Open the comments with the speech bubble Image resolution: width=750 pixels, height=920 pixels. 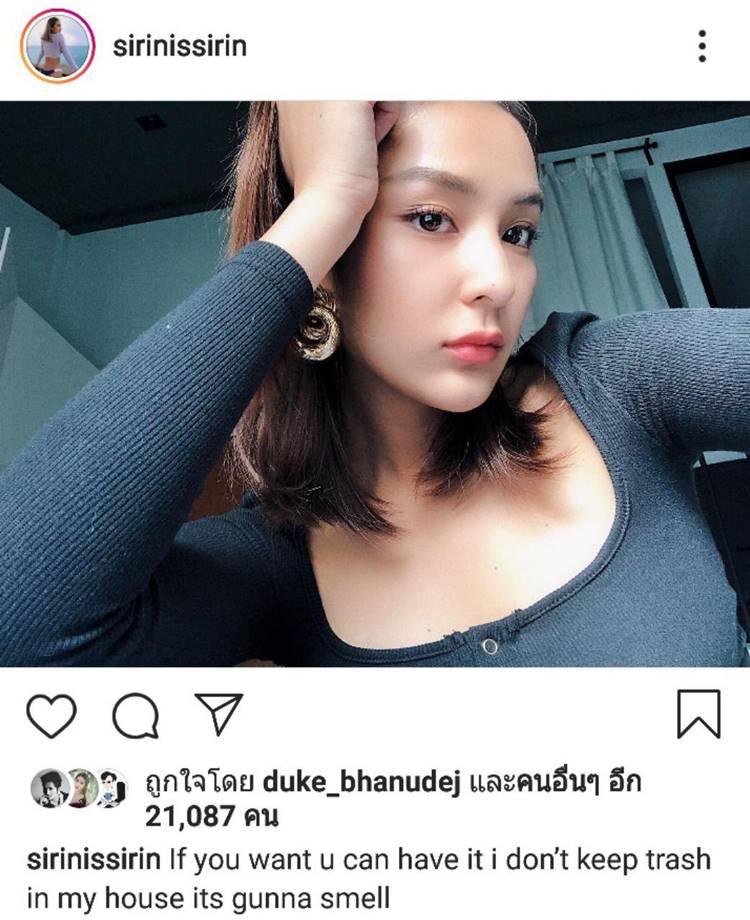133,716
